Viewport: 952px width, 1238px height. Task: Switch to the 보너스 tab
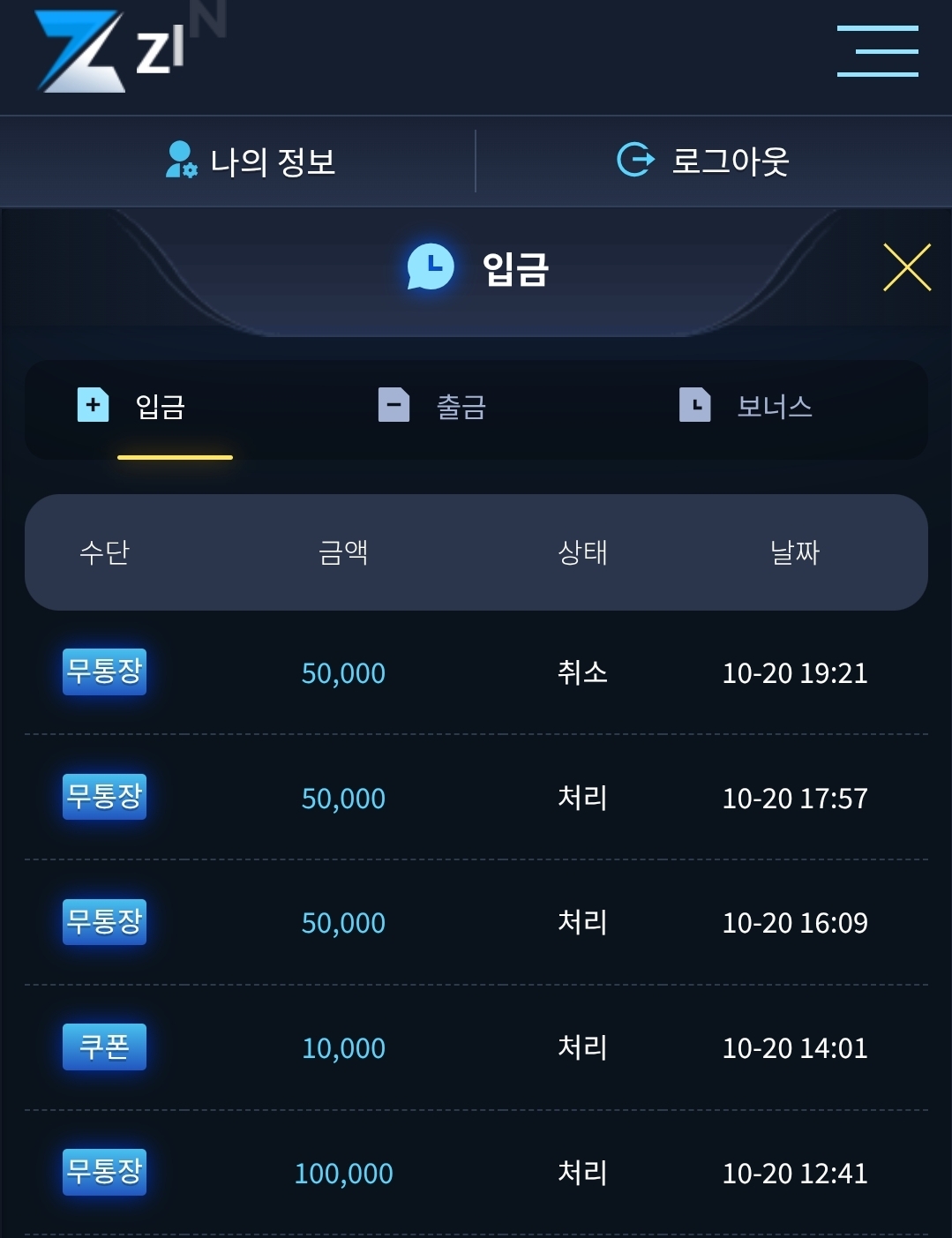click(746, 407)
